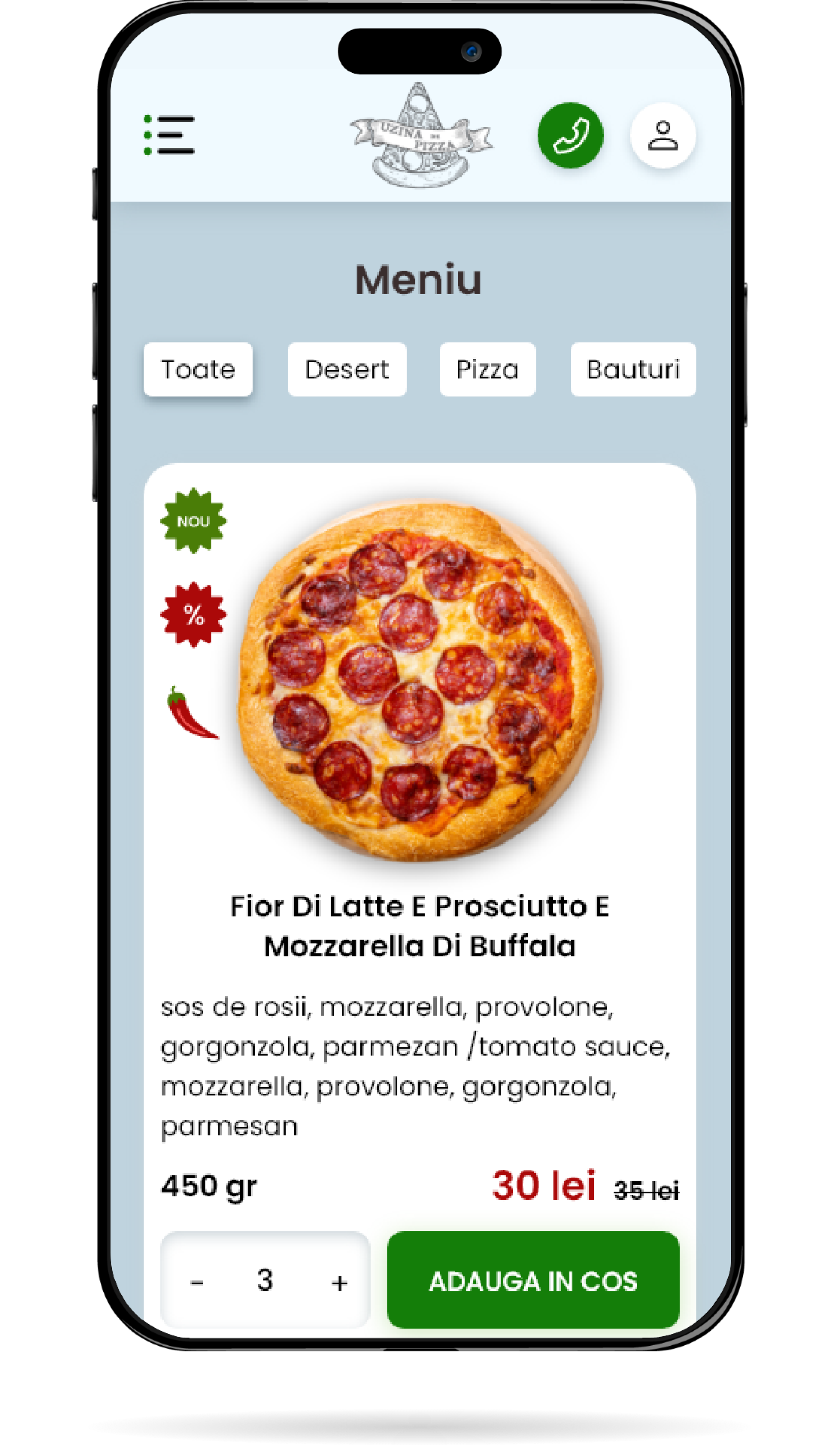
Task: Filter the menu by Pizza
Action: tap(487, 369)
